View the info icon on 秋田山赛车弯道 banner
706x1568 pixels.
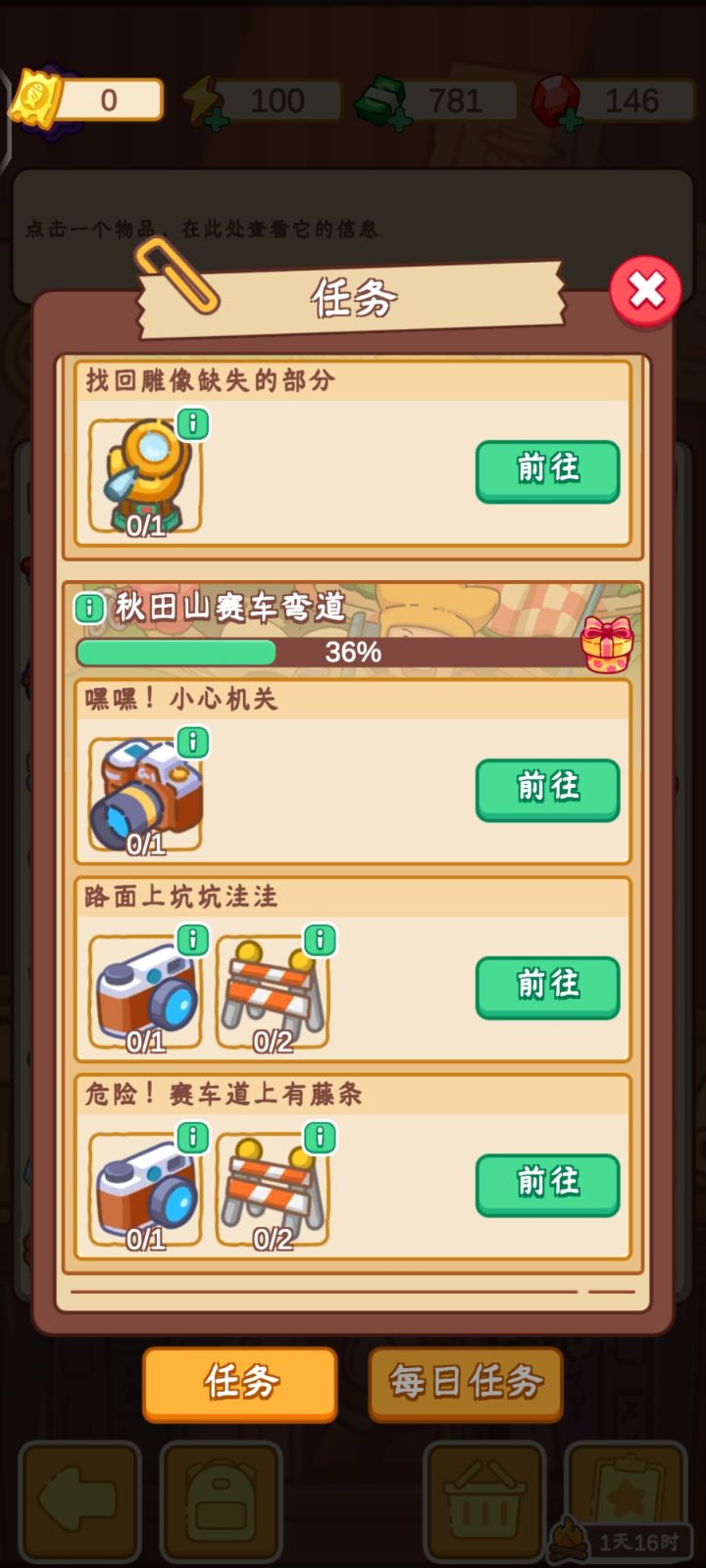point(90,608)
